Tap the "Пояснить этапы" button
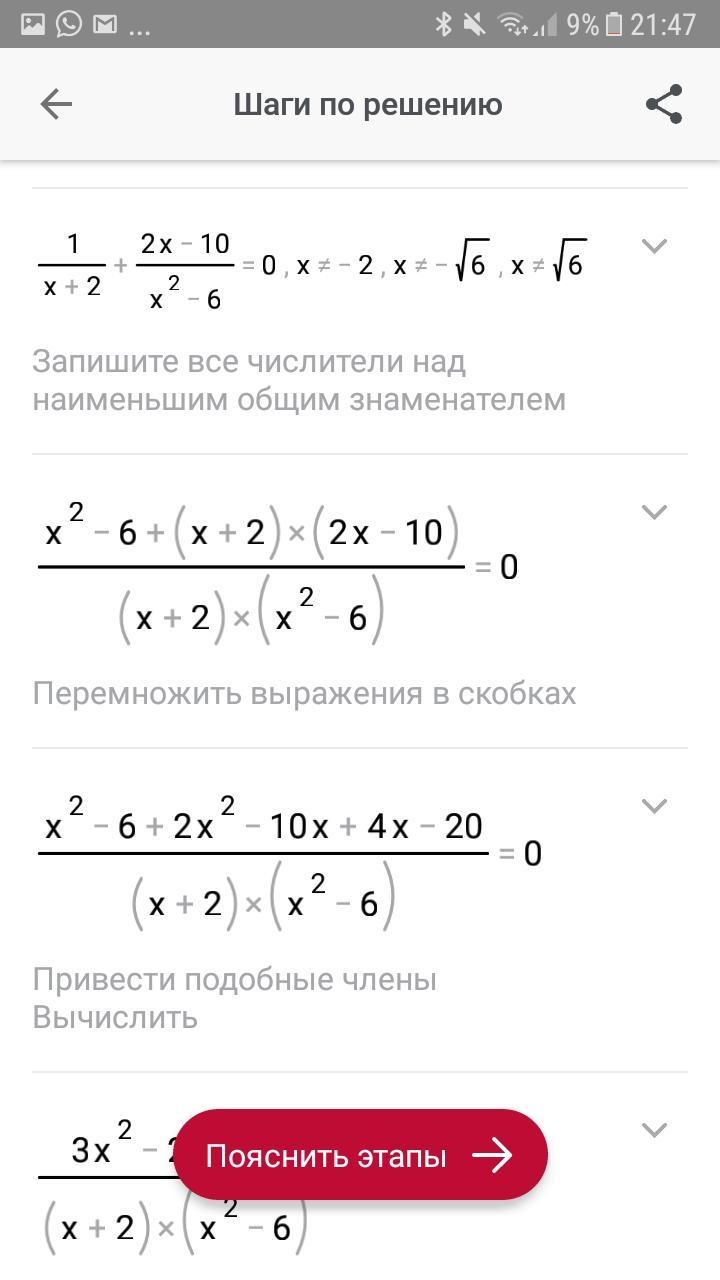Screen dimensions: 720x1280 point(360,1155)
